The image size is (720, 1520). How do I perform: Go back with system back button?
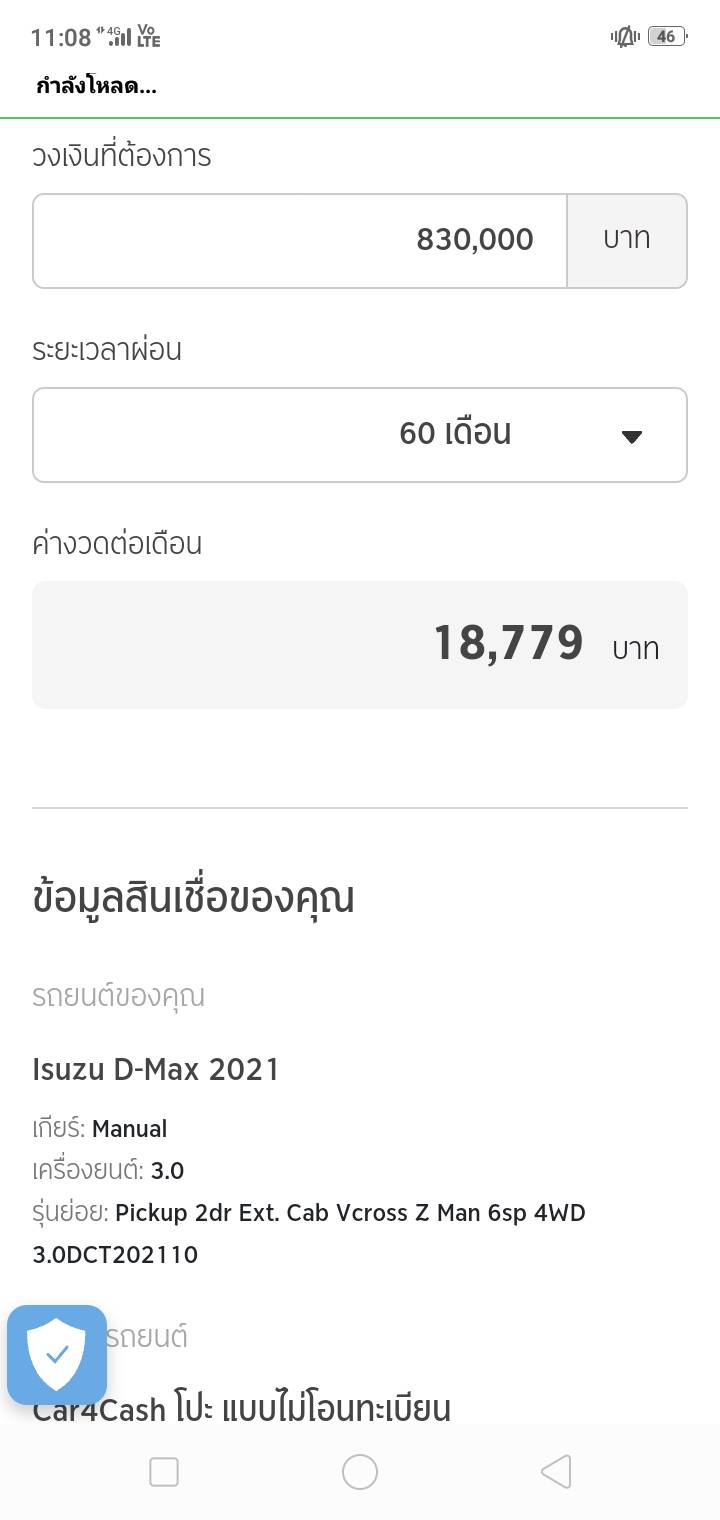pos(556,1472)
